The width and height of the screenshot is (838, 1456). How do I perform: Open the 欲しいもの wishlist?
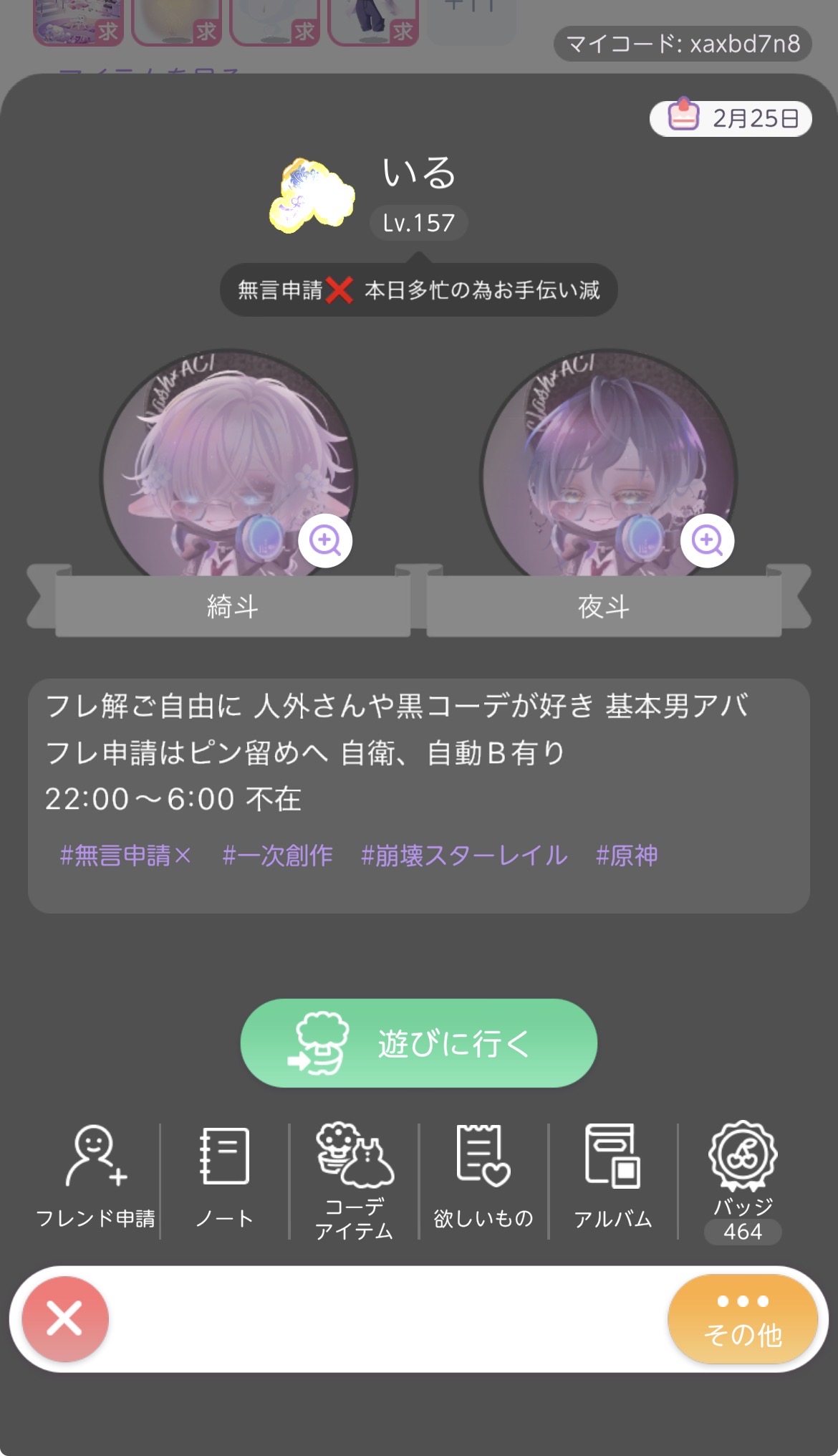(x=483, y=1178)
